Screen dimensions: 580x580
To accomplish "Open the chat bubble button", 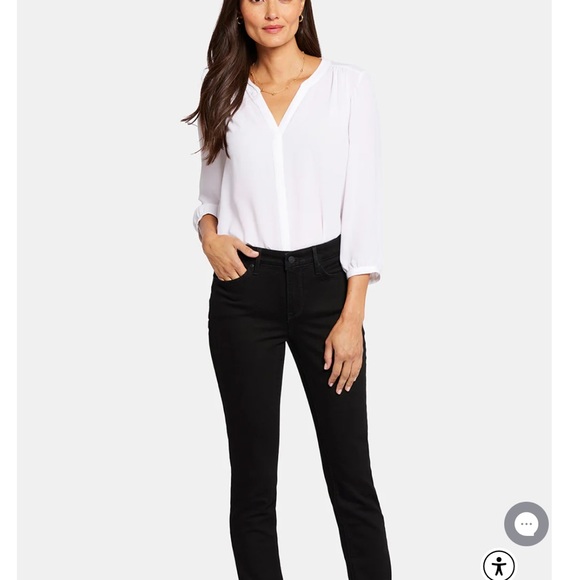I will [x=526, y=524].
